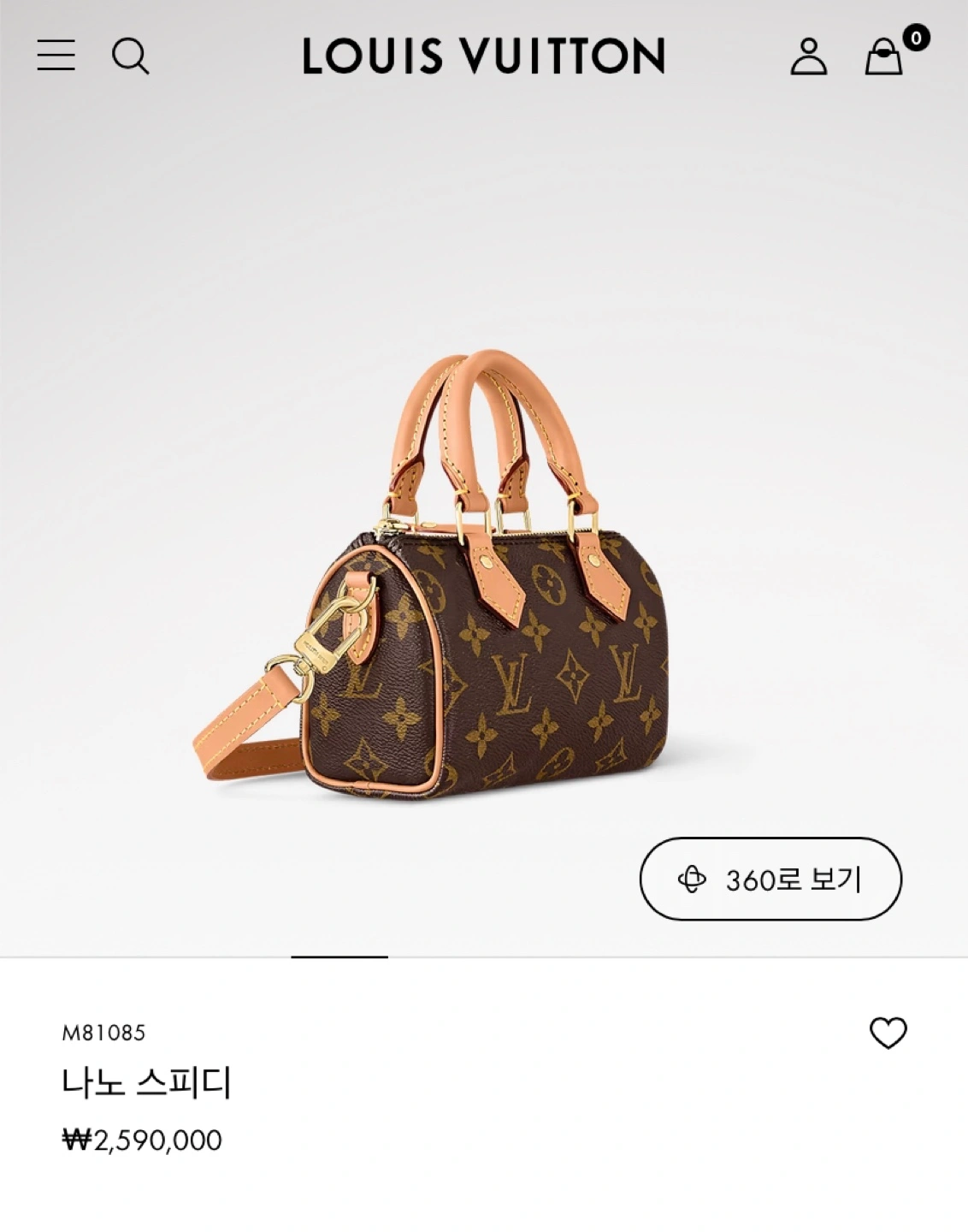
Task: Add 나노 스피디 to the wishlist
Action: click(x=888, y=1033)
